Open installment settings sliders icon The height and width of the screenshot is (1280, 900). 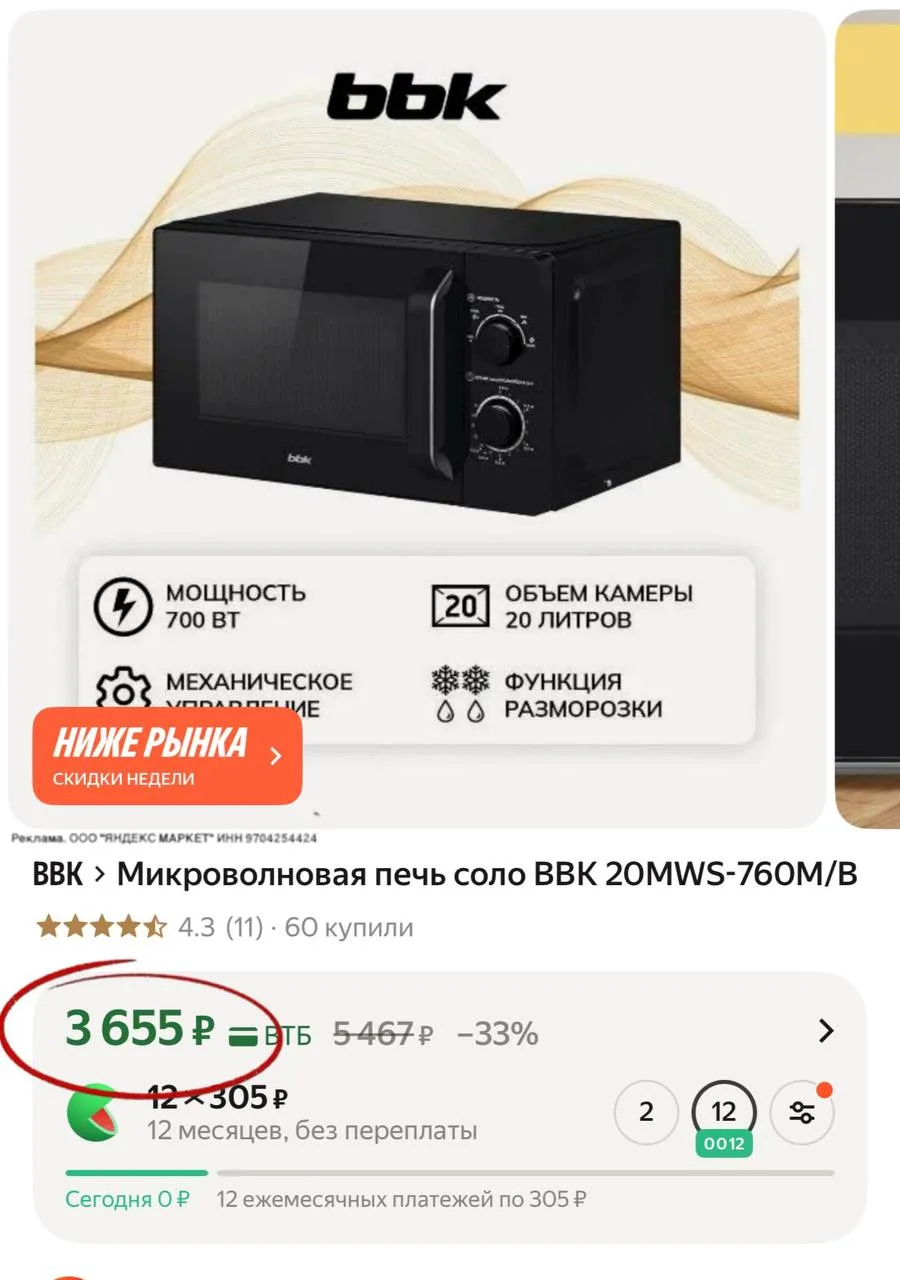(802, 1113)
